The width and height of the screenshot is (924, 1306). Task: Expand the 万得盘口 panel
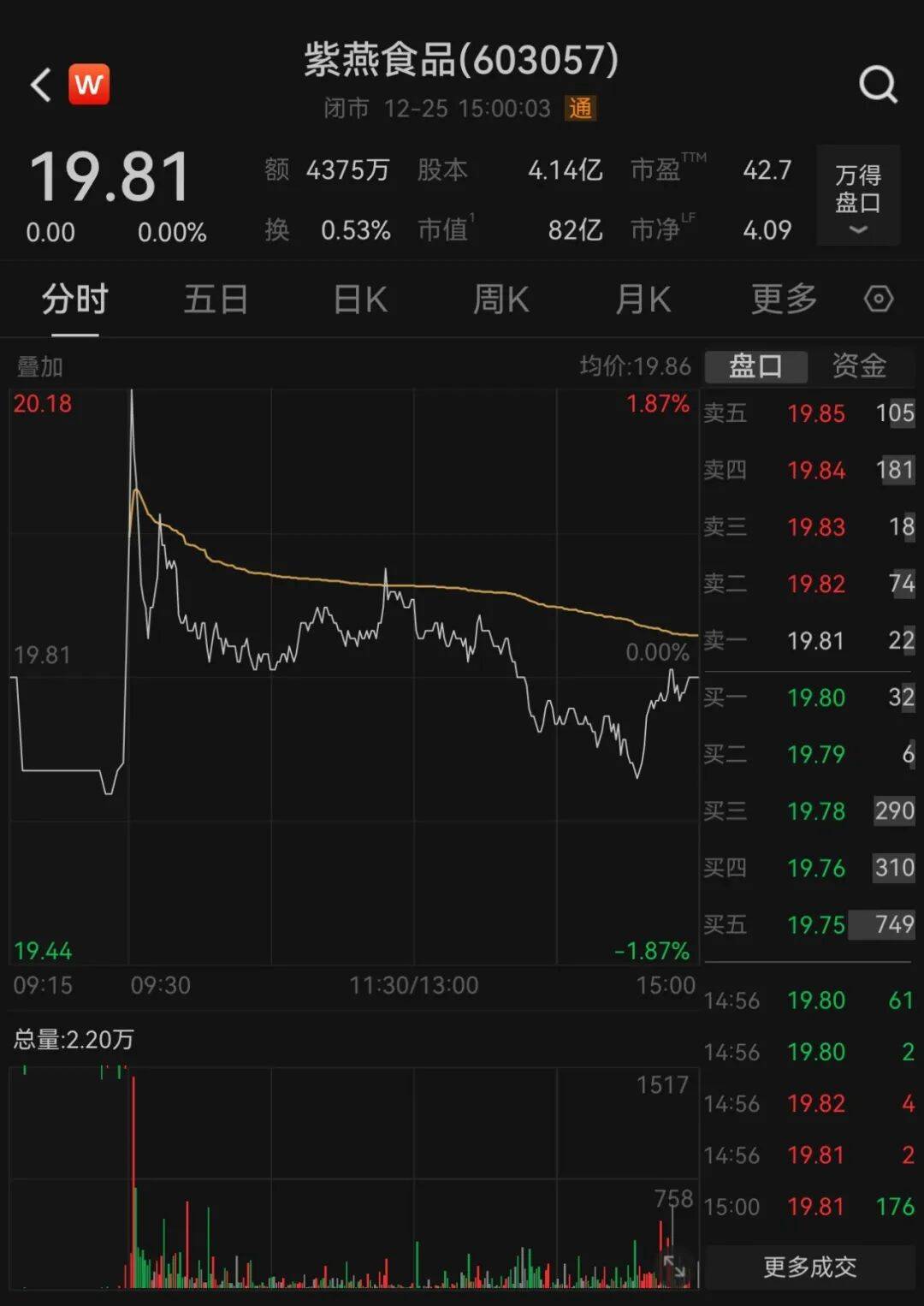(858, 196)
